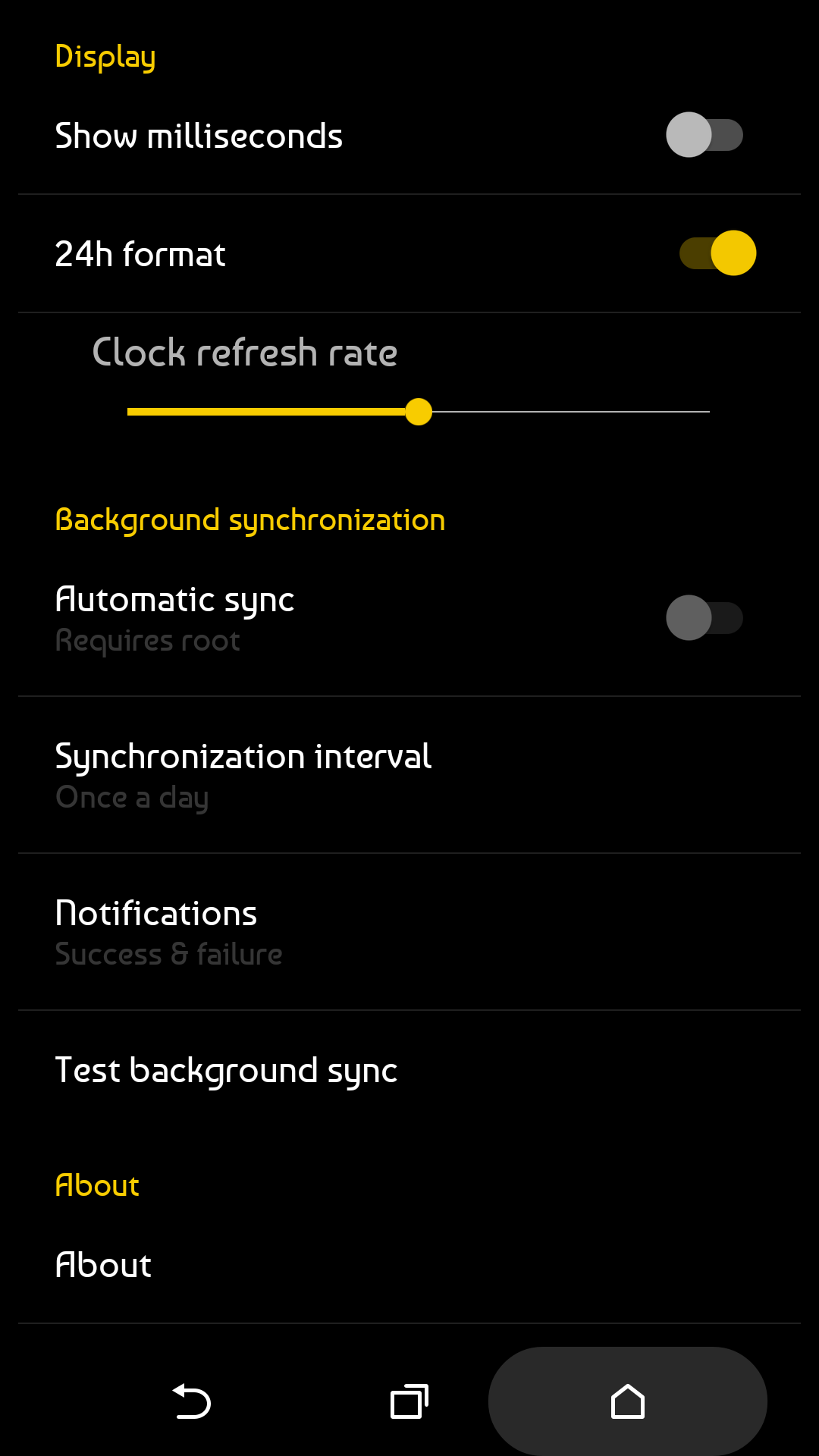
Task: Open recent apps with the overview icon
Action: coord(408,1401)
